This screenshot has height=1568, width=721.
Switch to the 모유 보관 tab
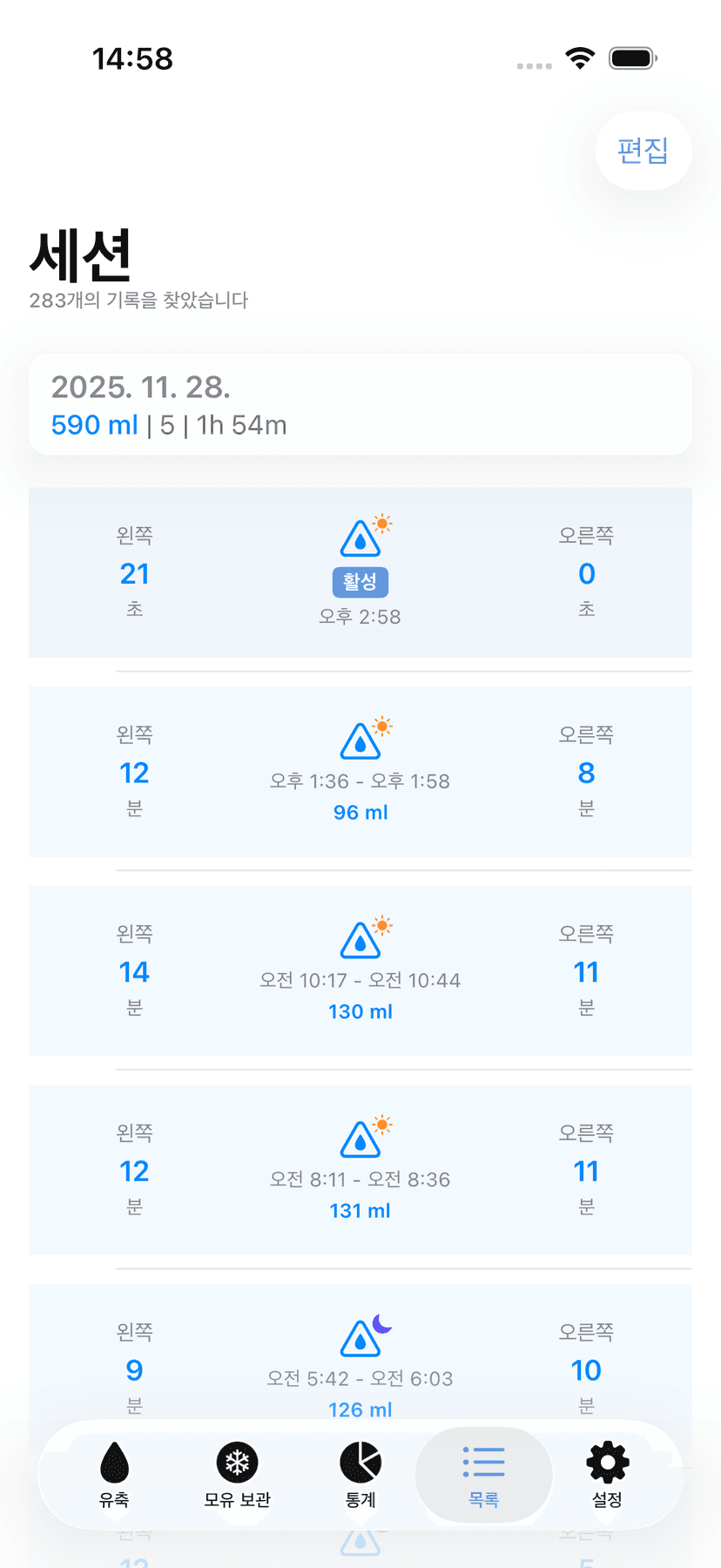tap(237, 1477)
